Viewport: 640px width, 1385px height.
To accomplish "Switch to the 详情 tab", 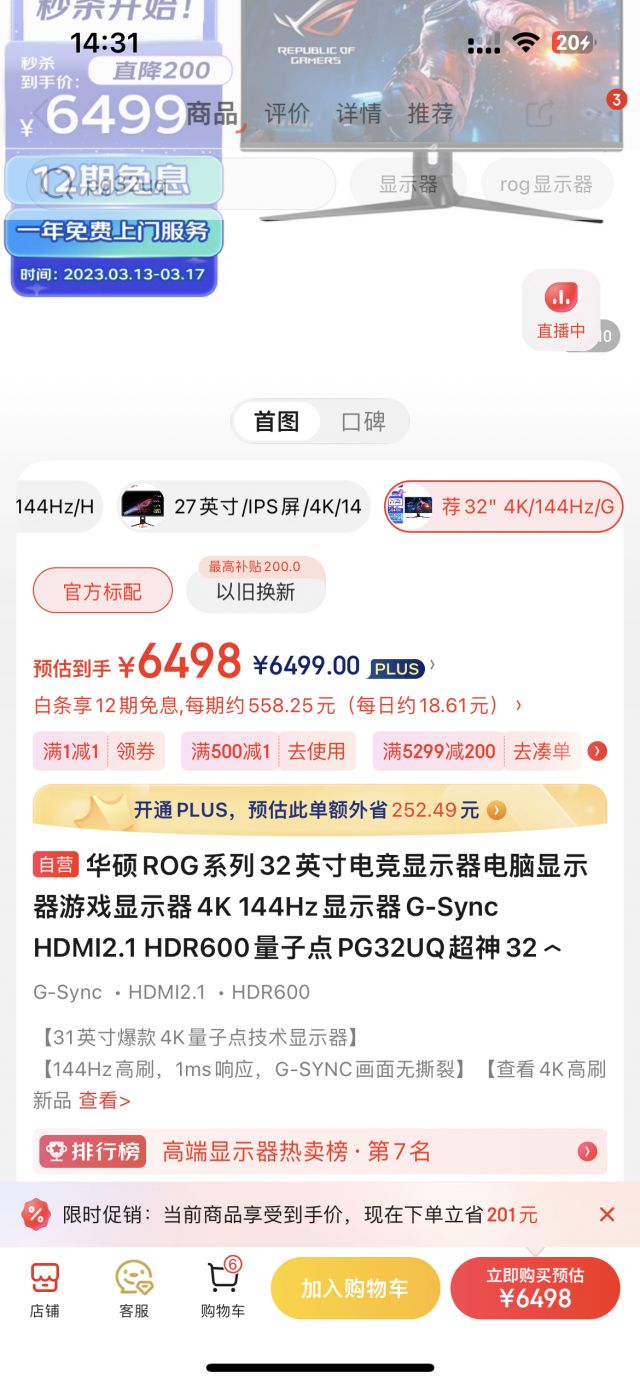I will pyautogui.click(x=358, y=114).
